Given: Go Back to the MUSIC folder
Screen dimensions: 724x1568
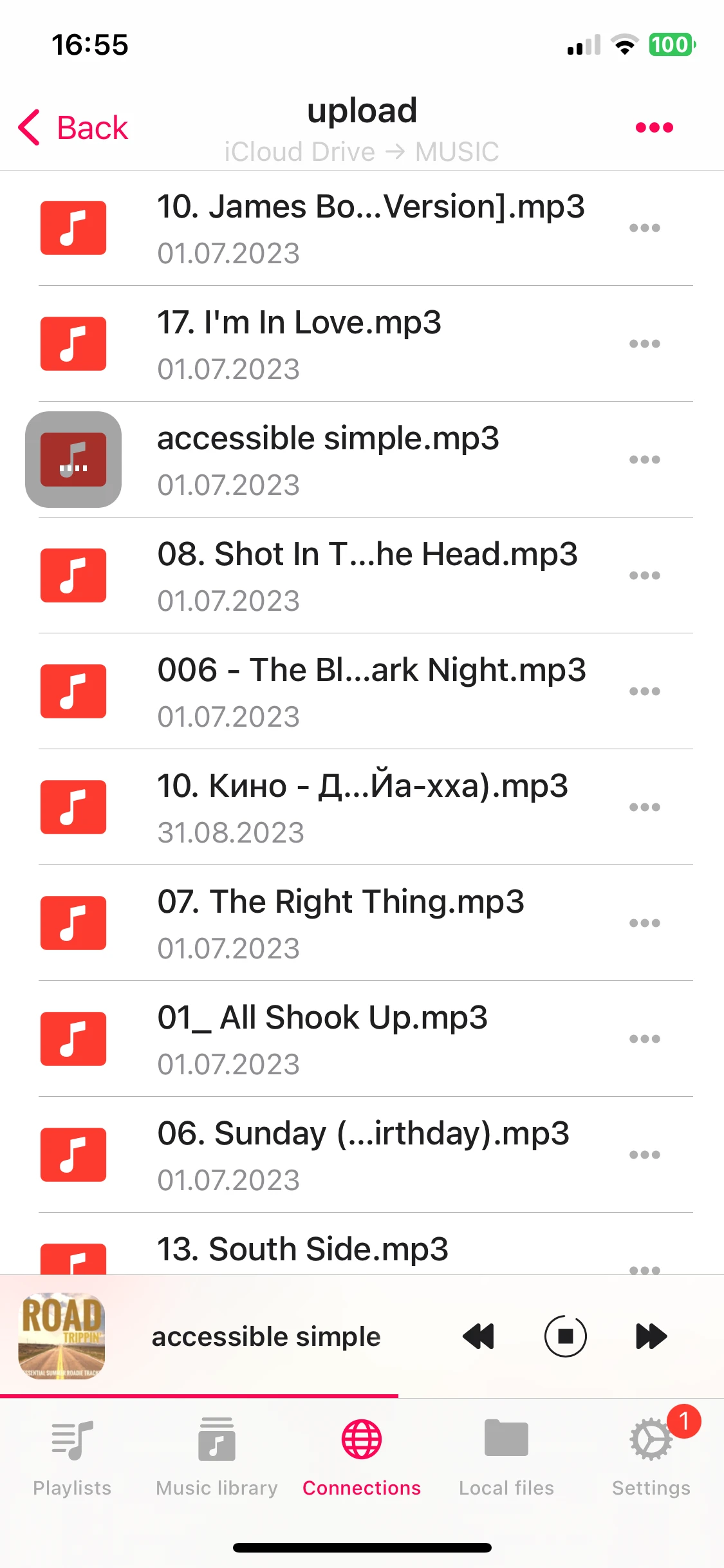Looking at the screenshot, I should tap(72, 127).
